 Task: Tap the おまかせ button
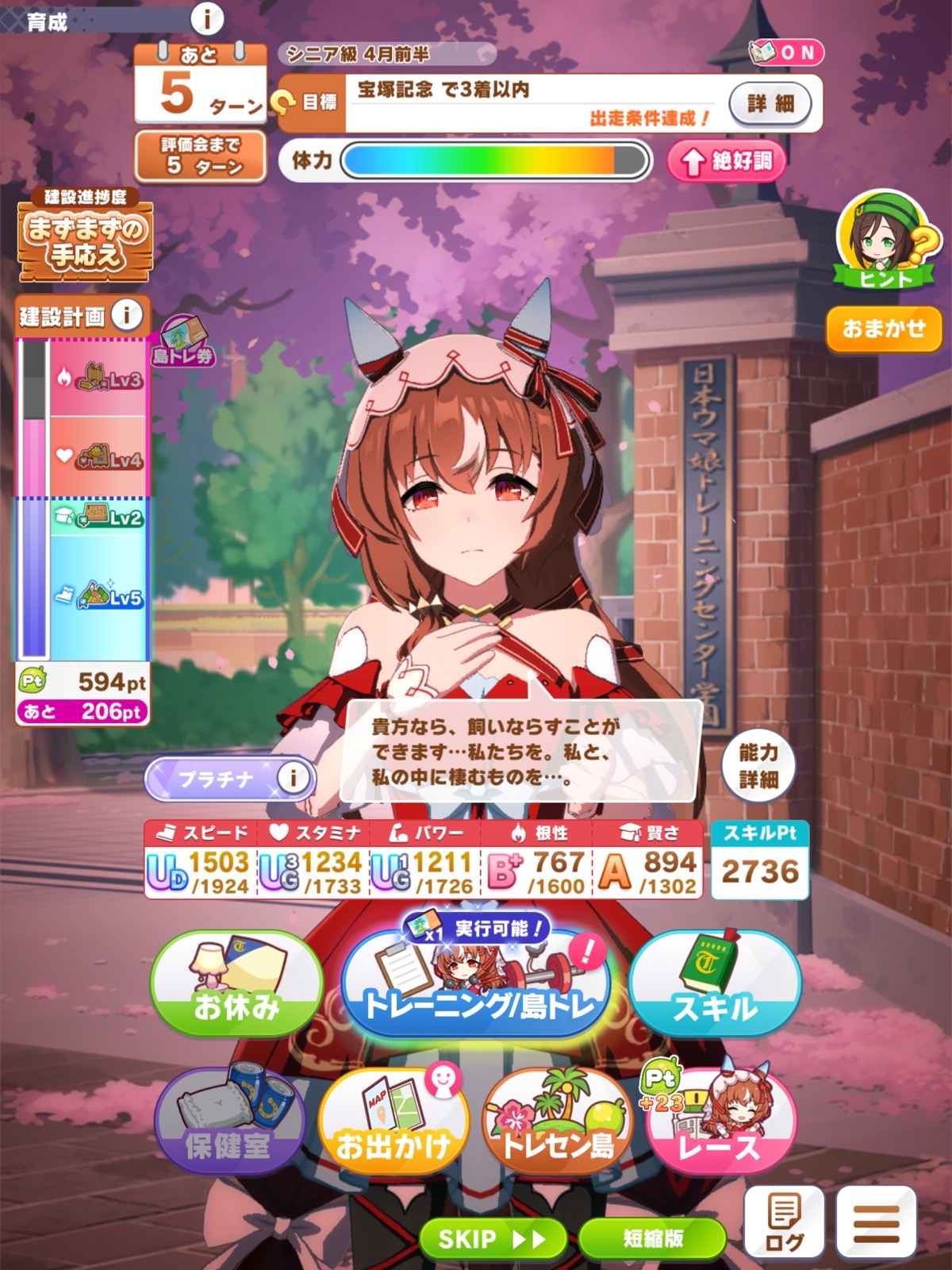(884, 328)
